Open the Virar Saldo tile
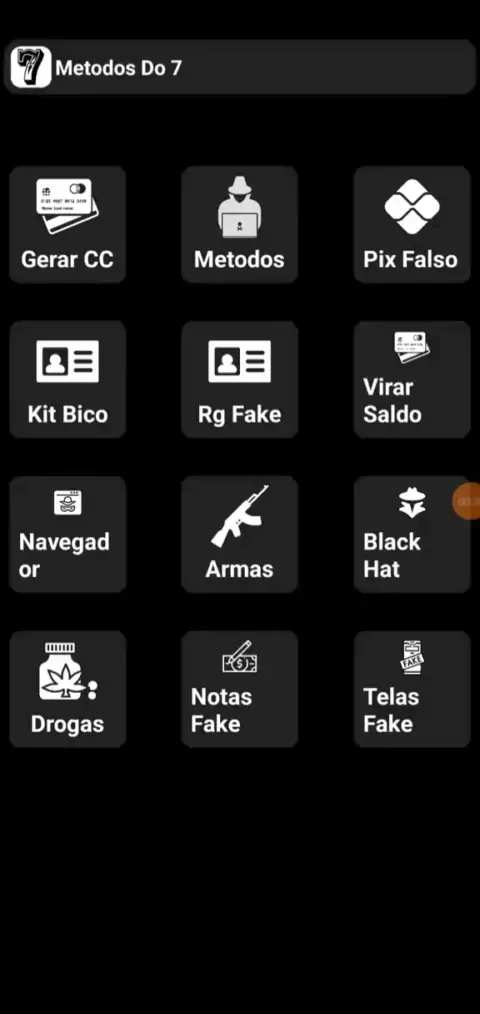Image resolution: width=480 pixels, height=1014 pixels. (411, 380)
